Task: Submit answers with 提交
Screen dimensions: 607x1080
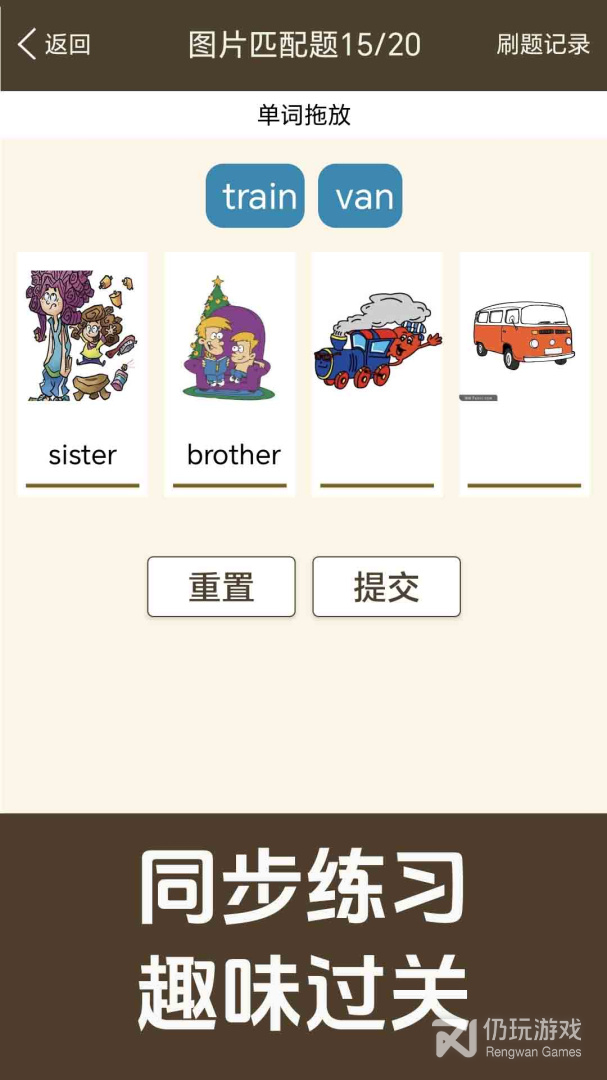Action: coord(386,587)
